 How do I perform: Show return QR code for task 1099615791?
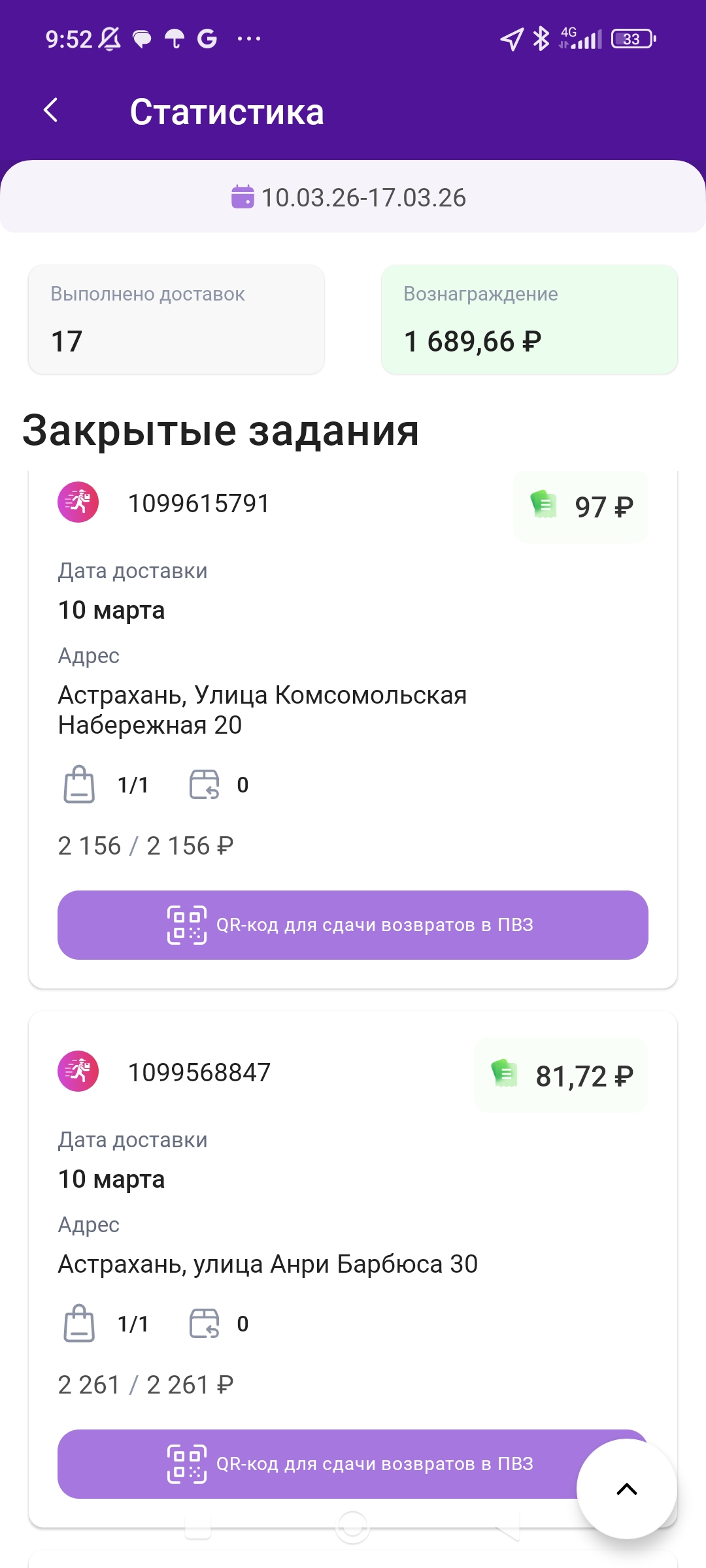(352, 924)
